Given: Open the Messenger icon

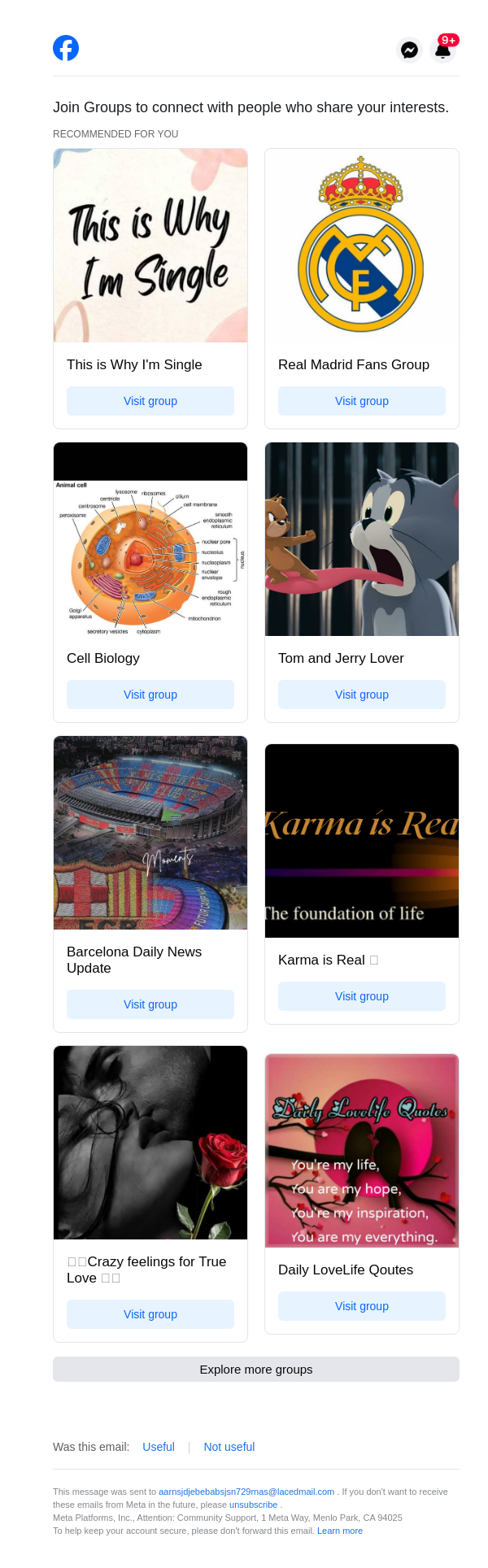Looking at the screenshot, I should click(410, 50).
